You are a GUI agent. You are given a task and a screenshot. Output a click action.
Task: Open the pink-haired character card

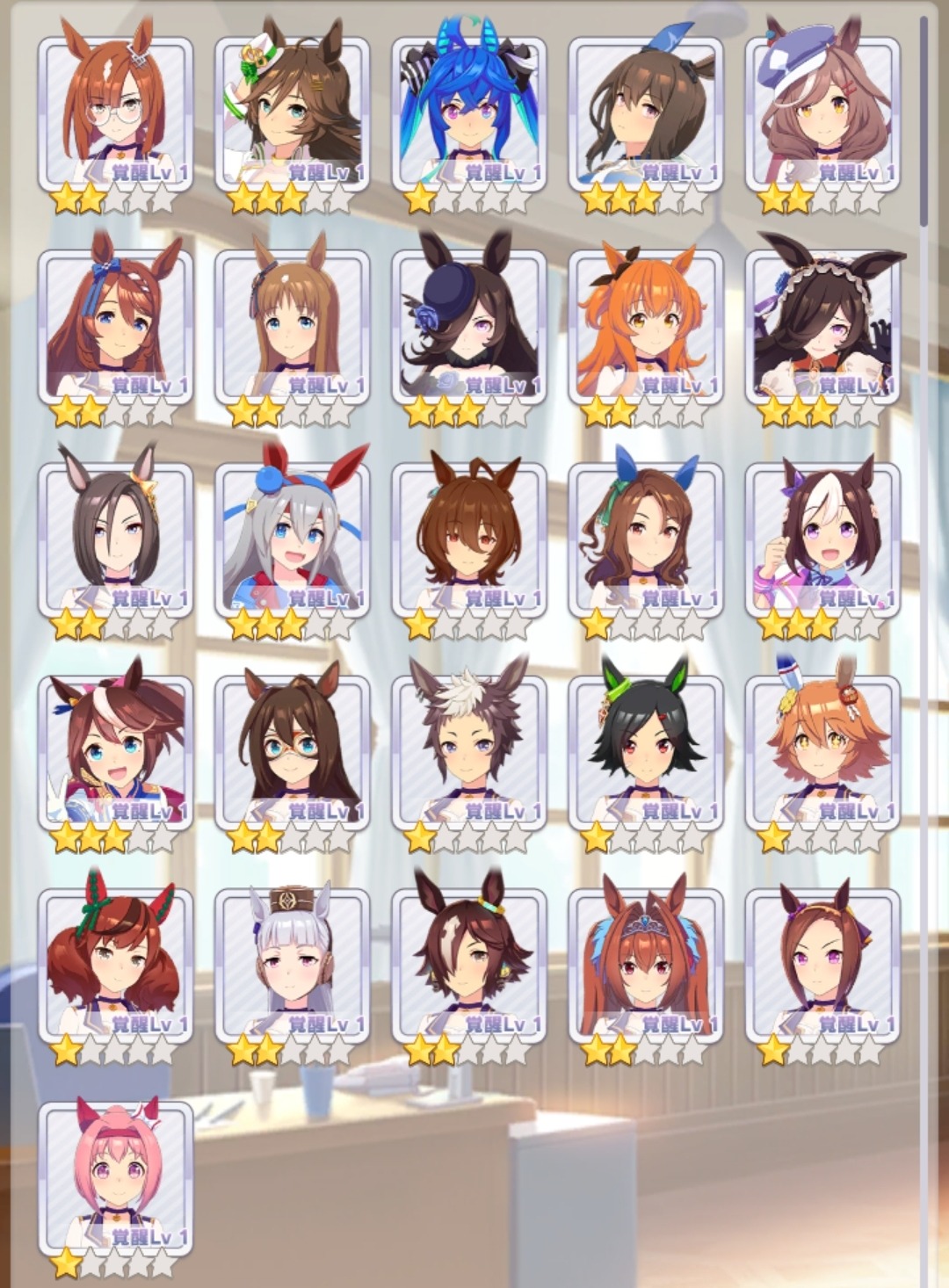(115, 1178)
